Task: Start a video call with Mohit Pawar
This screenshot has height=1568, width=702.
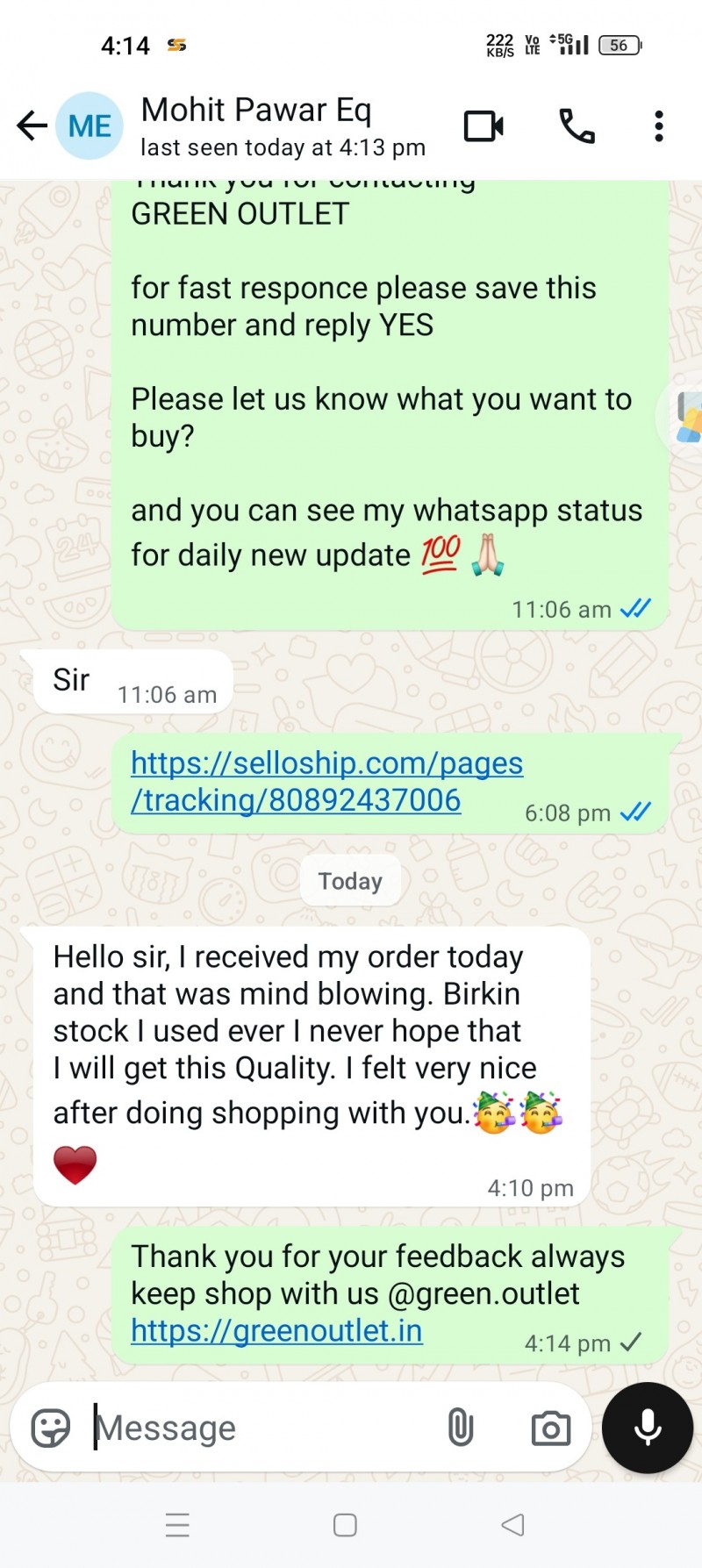Action: (x=484, y=126)
